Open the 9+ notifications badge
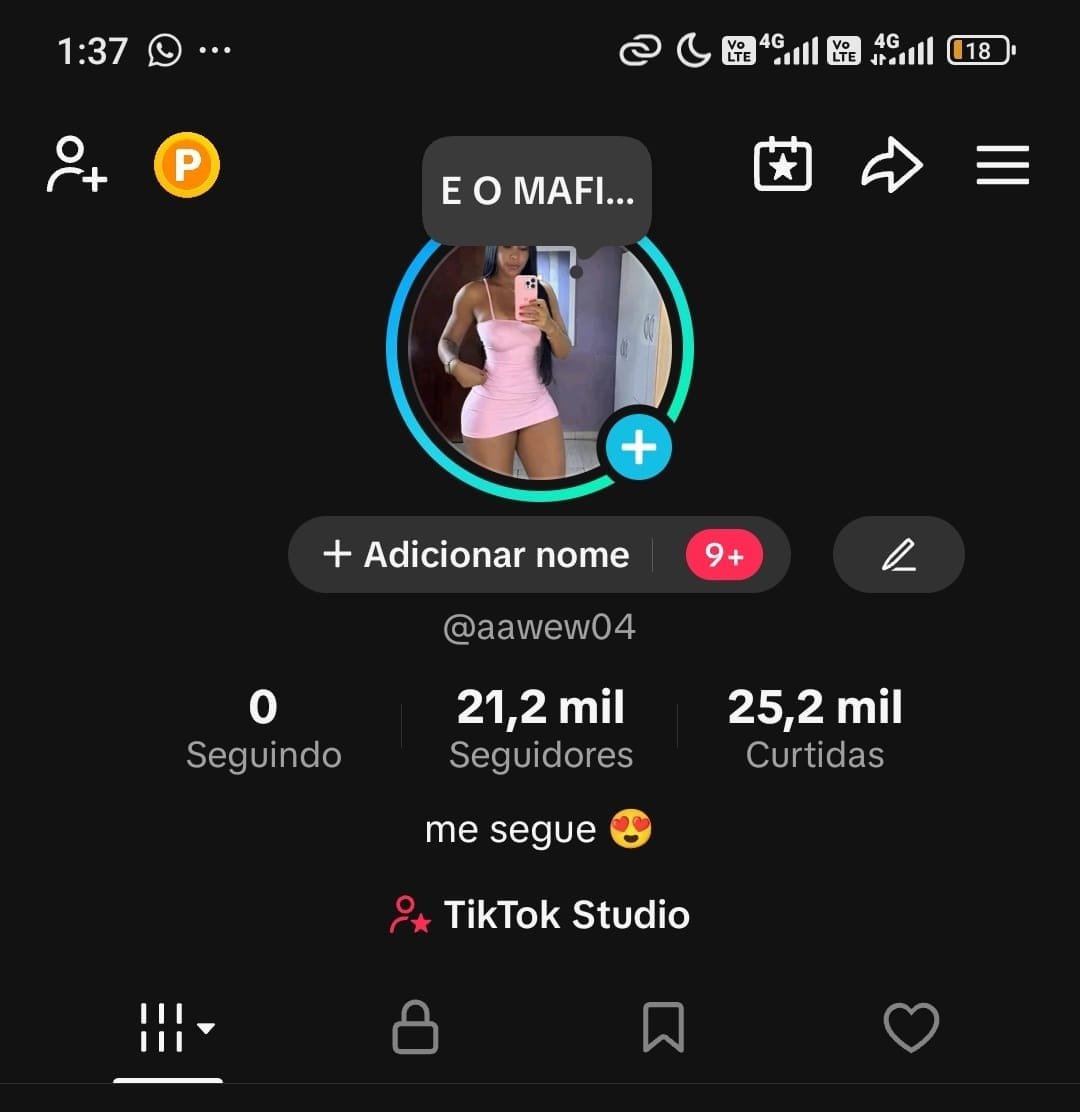This screenshot has width=1080, height=1112. coord(723,555)
